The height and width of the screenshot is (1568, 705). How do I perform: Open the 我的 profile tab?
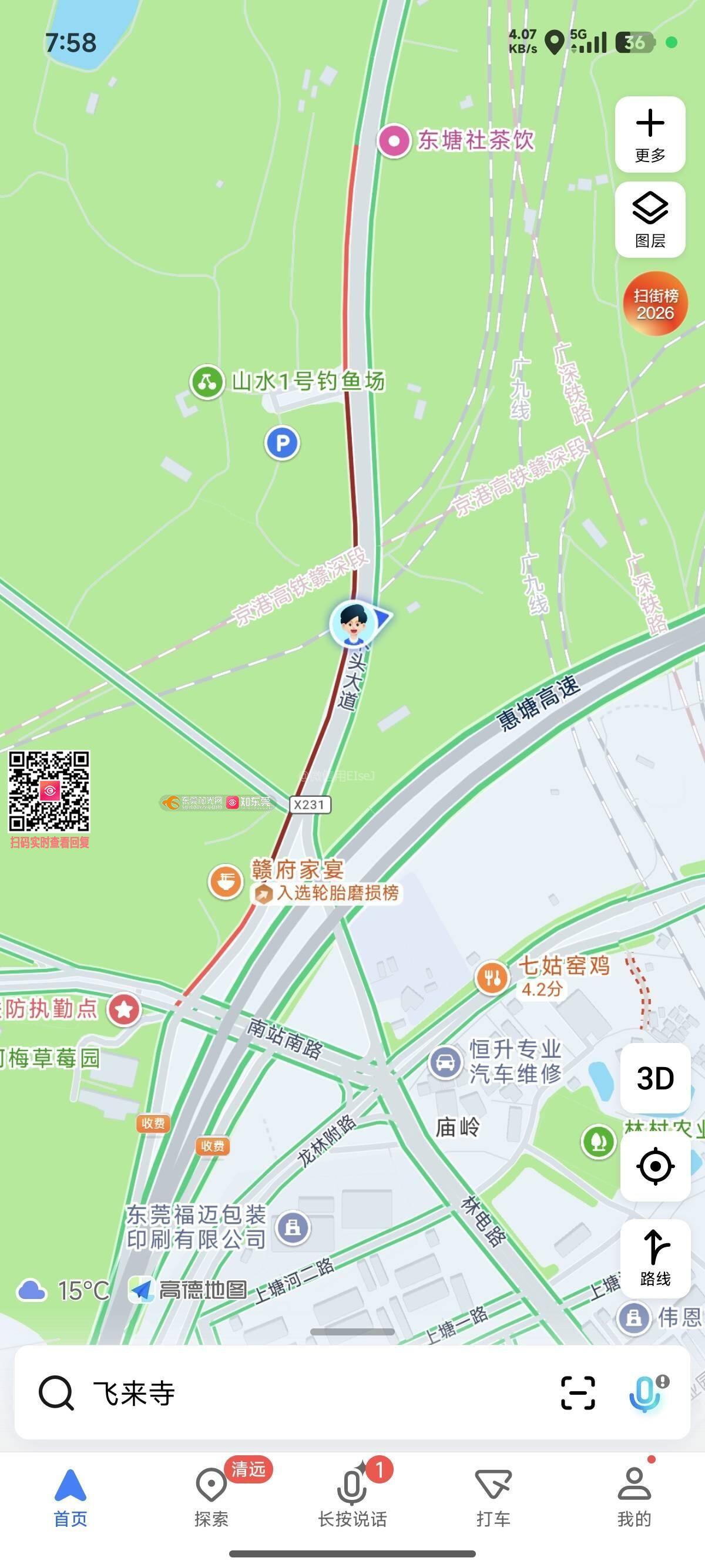(634, 1498)
